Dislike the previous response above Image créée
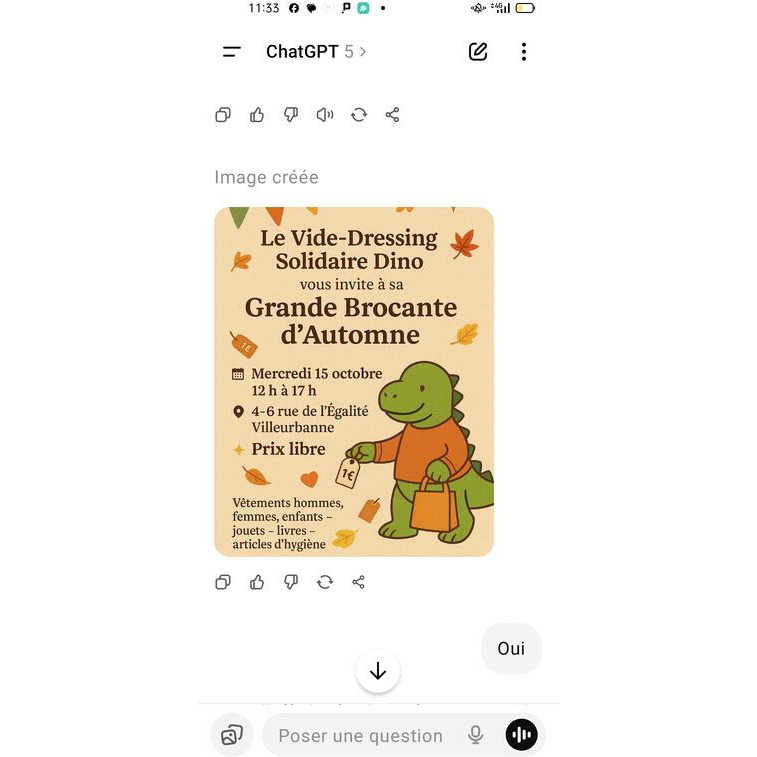 tap(291, 115)
